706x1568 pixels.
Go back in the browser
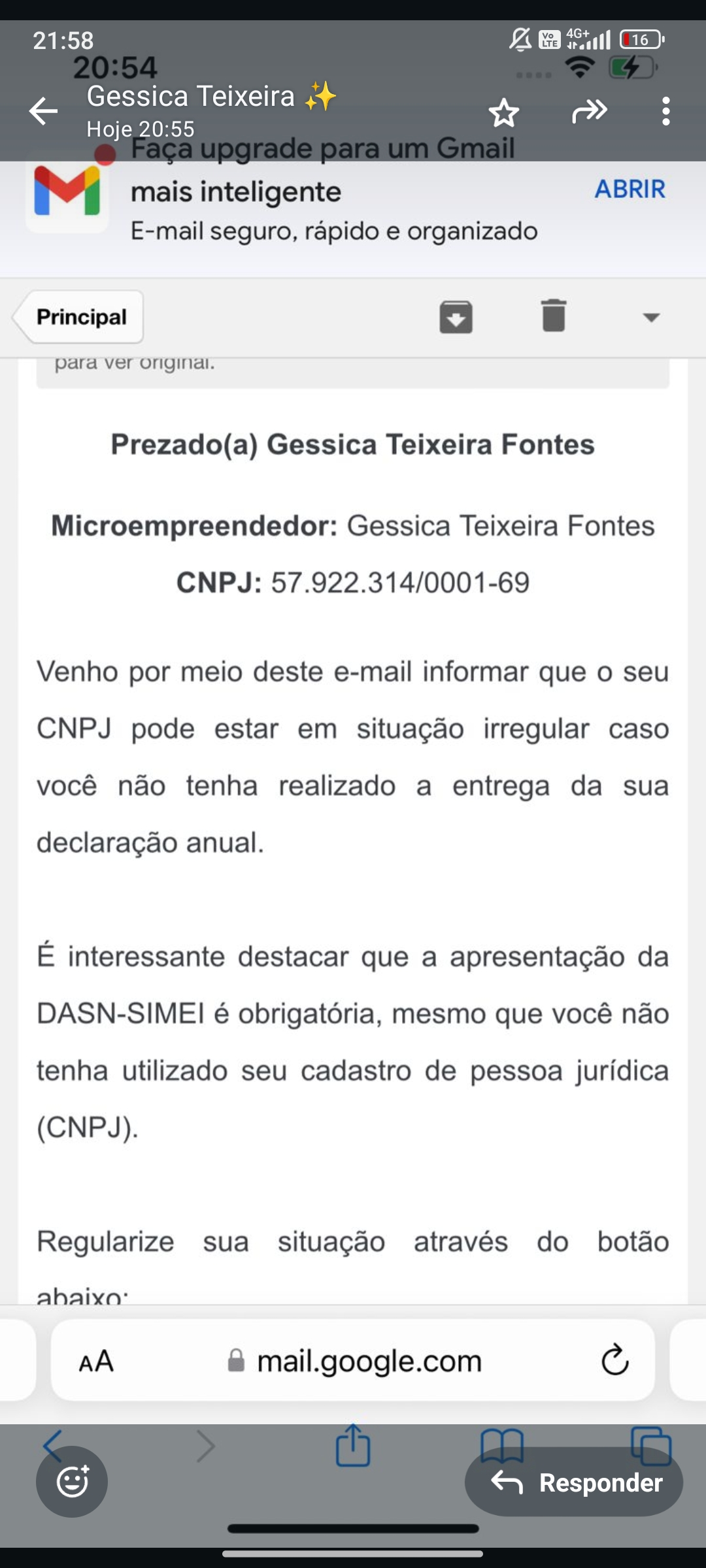point(52,1445)
